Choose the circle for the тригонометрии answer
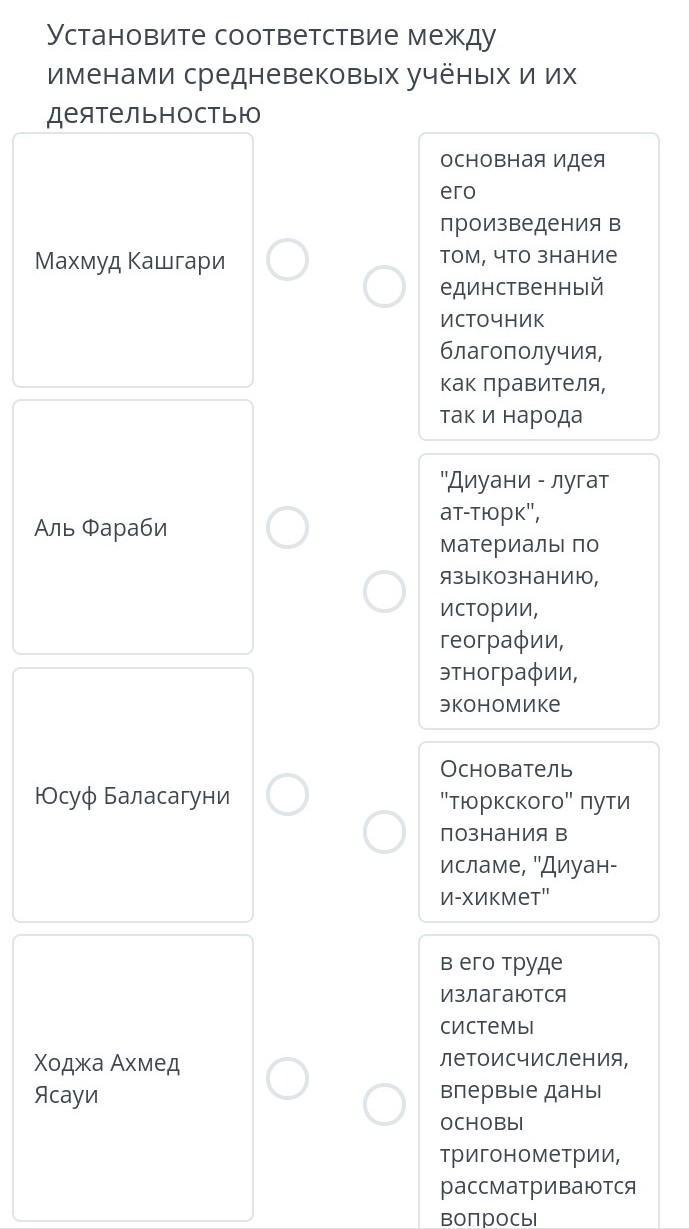The width and height of the screenshot is (689, 1229). pos(384,1105)
